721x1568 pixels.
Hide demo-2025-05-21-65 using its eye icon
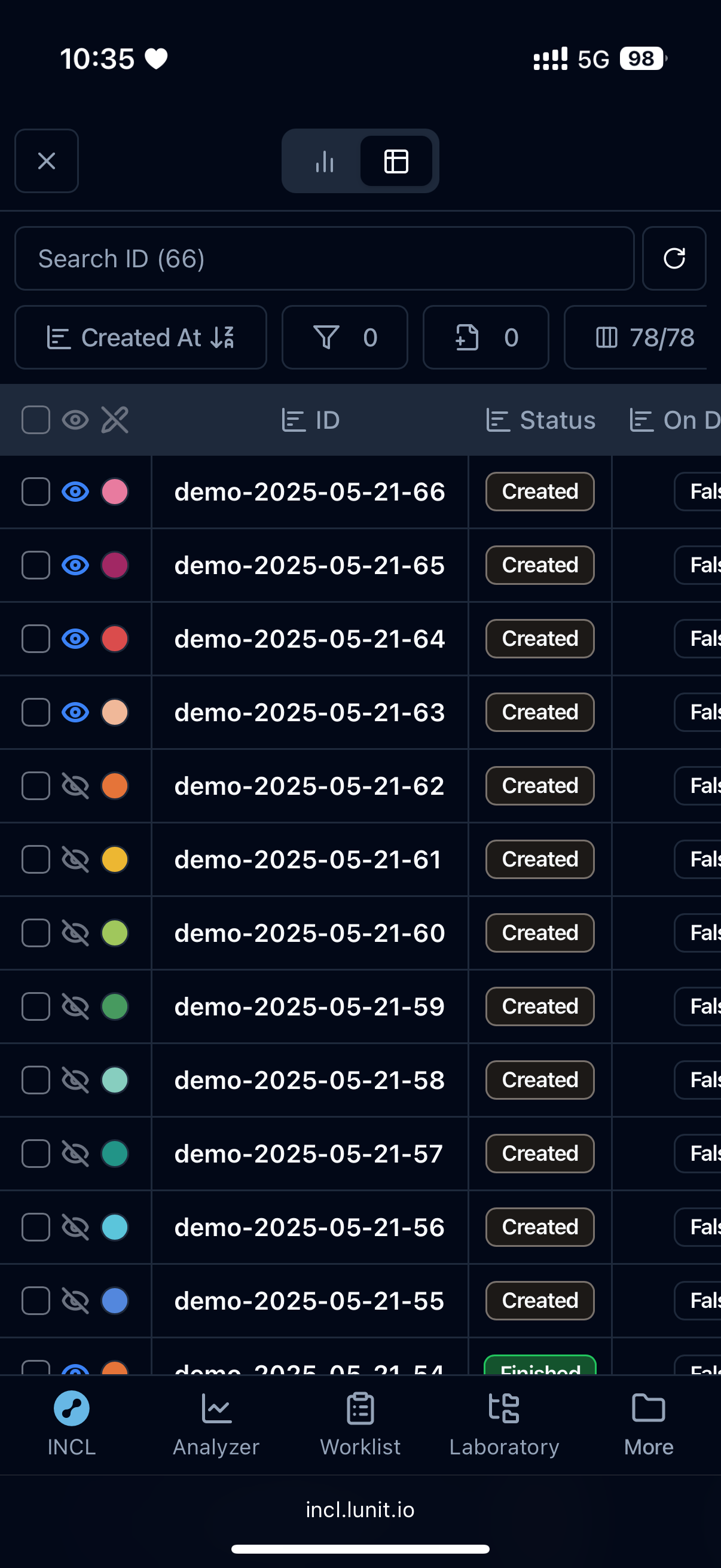[x=75, y=566]
